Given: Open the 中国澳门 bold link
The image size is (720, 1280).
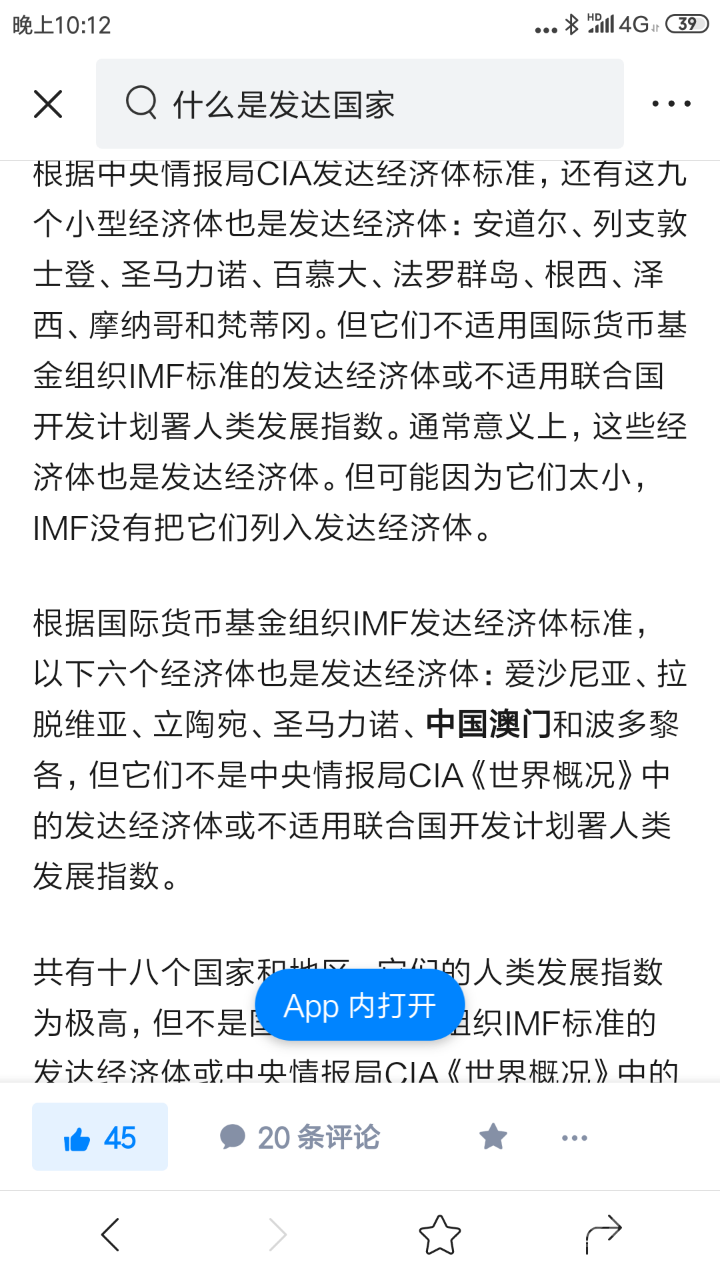Looking at the screenshot, I should 488,723.
